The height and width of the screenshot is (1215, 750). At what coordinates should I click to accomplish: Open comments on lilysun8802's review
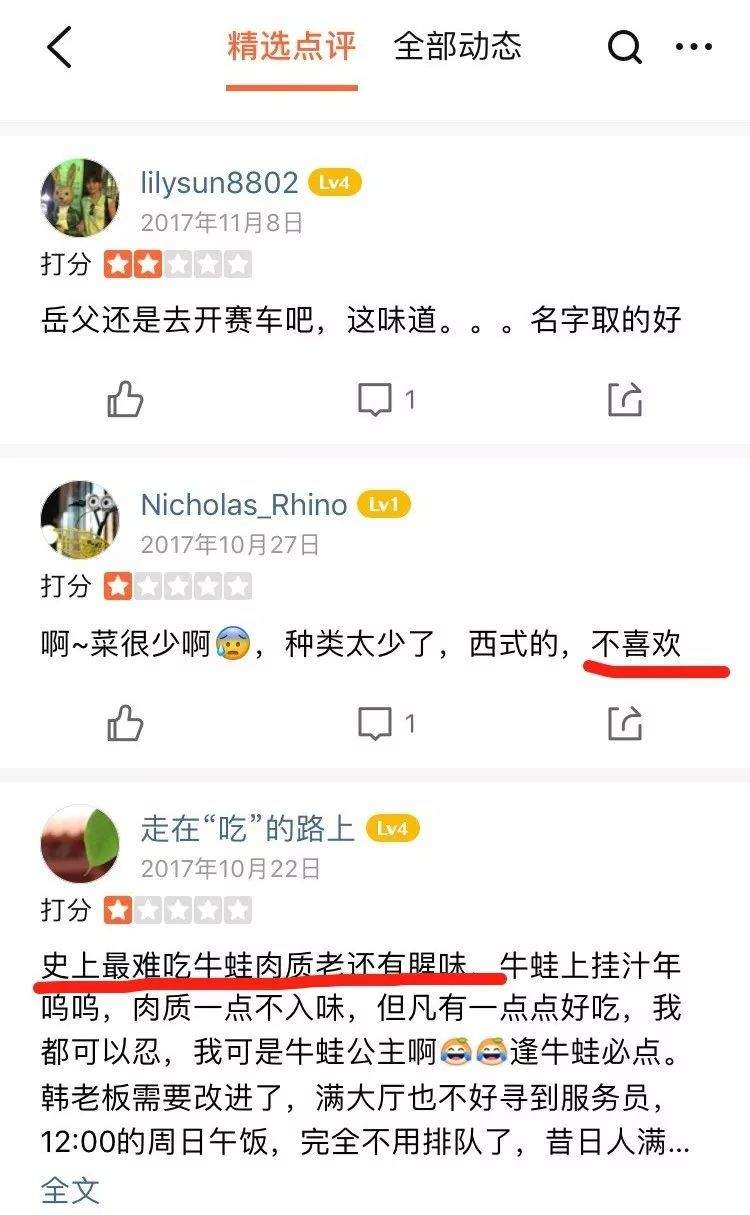(386, 400)
